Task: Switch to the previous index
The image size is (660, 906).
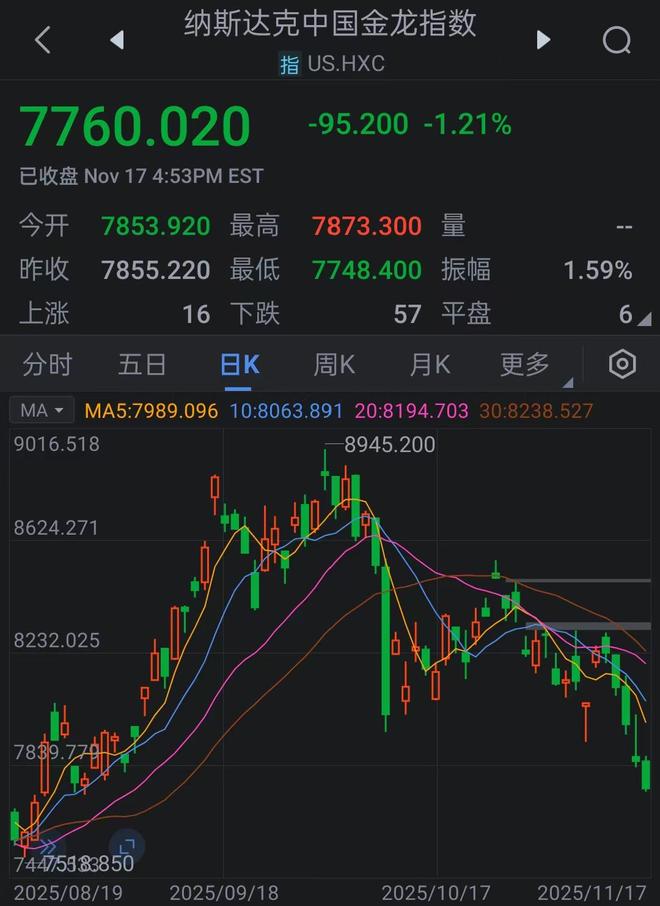Action: point(117,40)
